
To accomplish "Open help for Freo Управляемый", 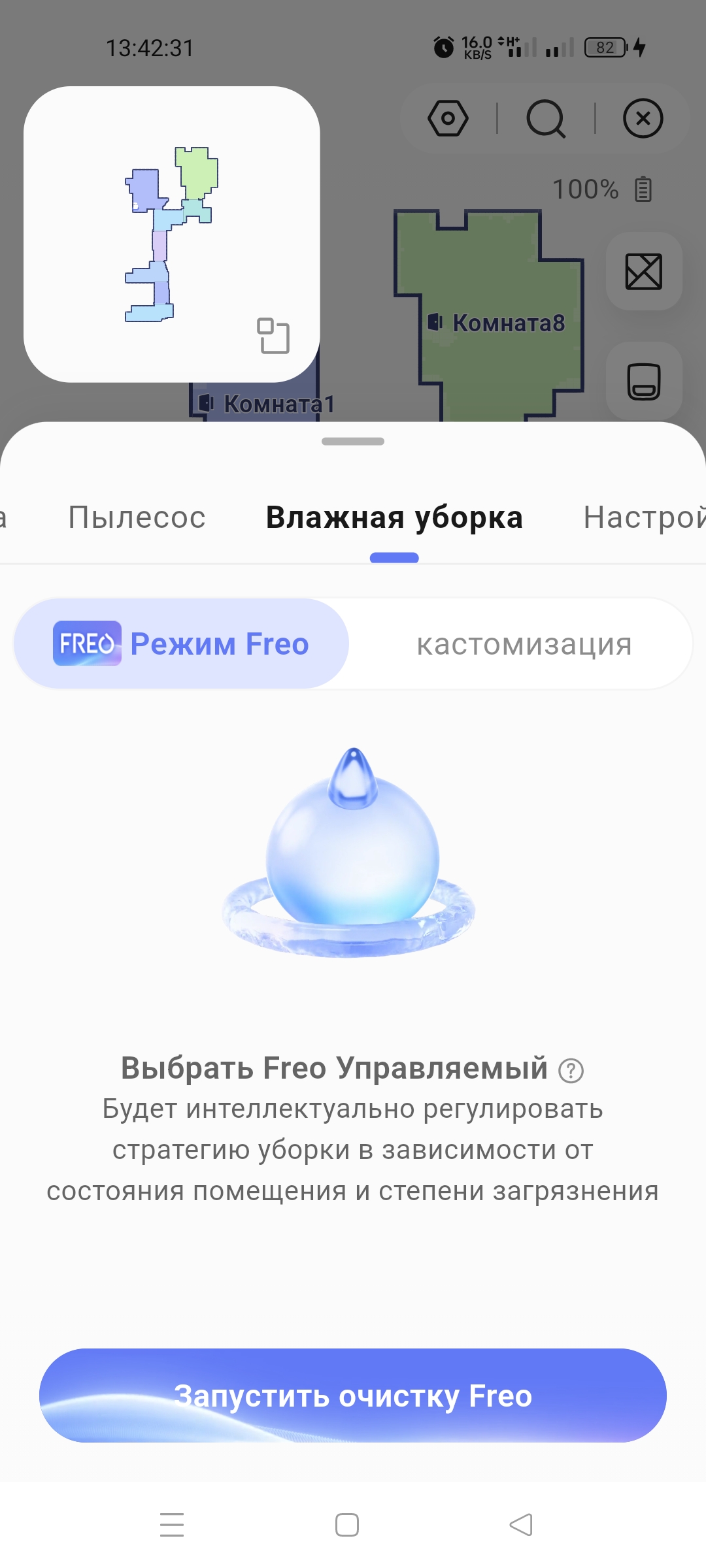I will [571, 1071].
